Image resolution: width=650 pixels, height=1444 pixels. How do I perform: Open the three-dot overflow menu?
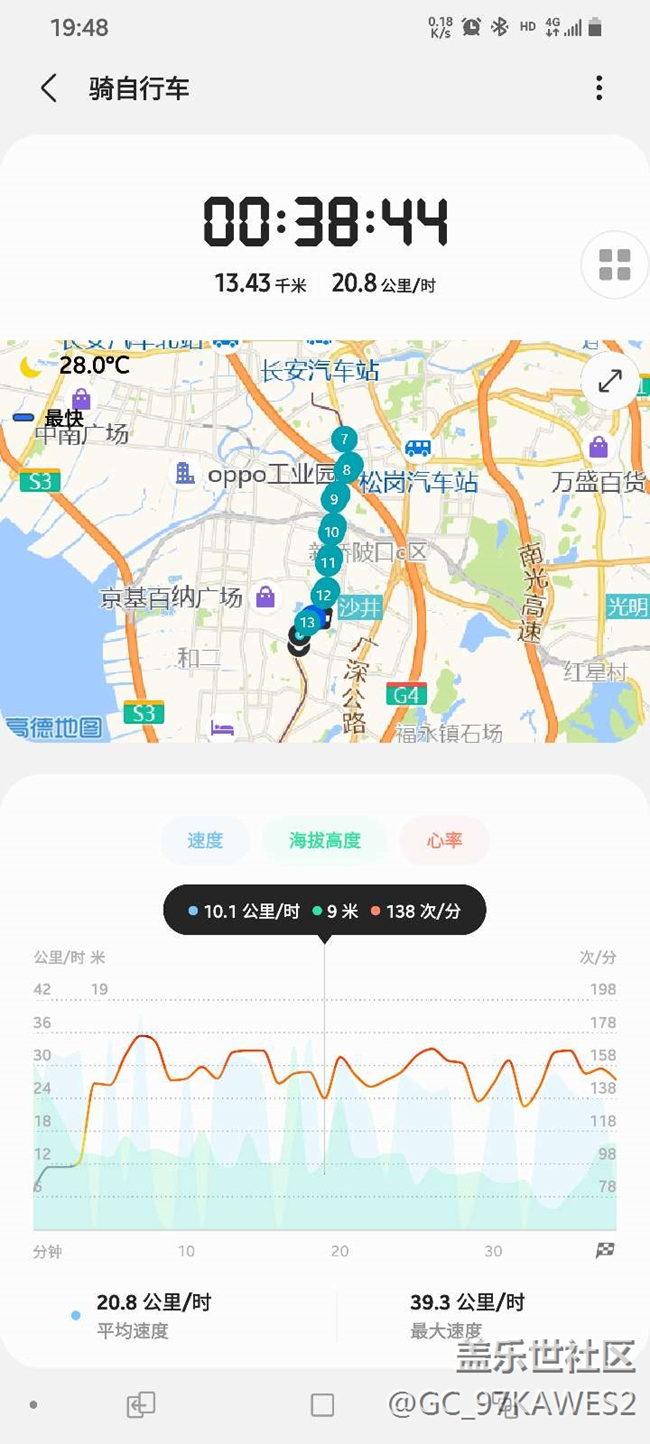[599, 88]
